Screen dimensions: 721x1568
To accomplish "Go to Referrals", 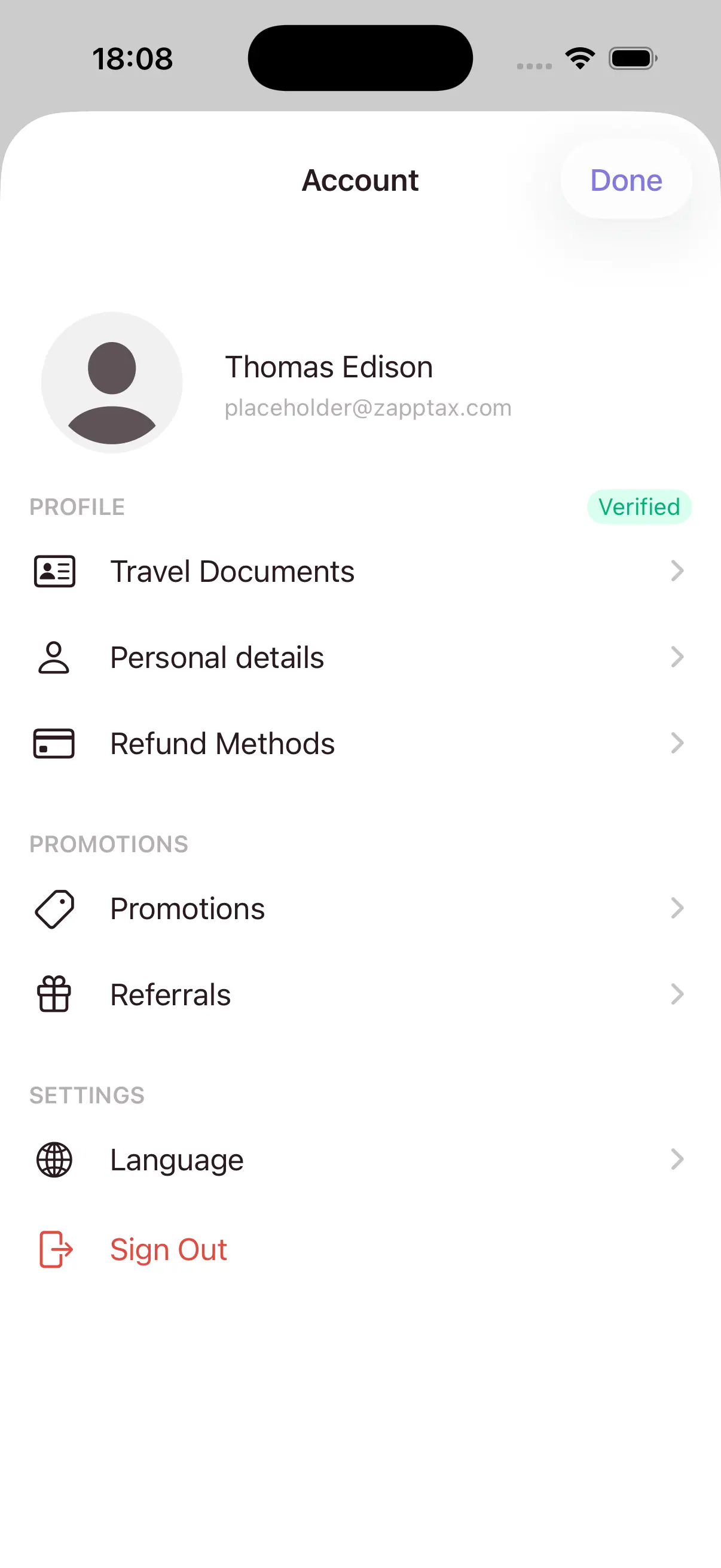I will click(x=359, y=995).
